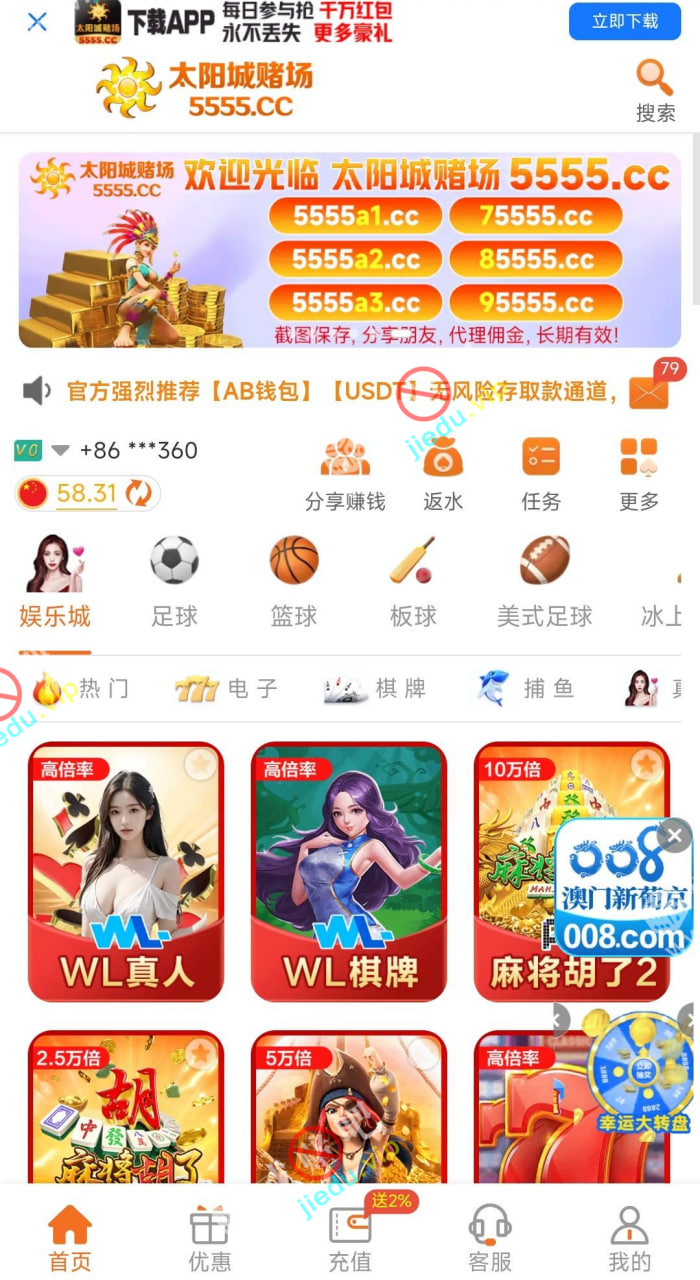Go to the 我的 profile tab
This screenshot has width=700, height=1280.
[629, 1238]
